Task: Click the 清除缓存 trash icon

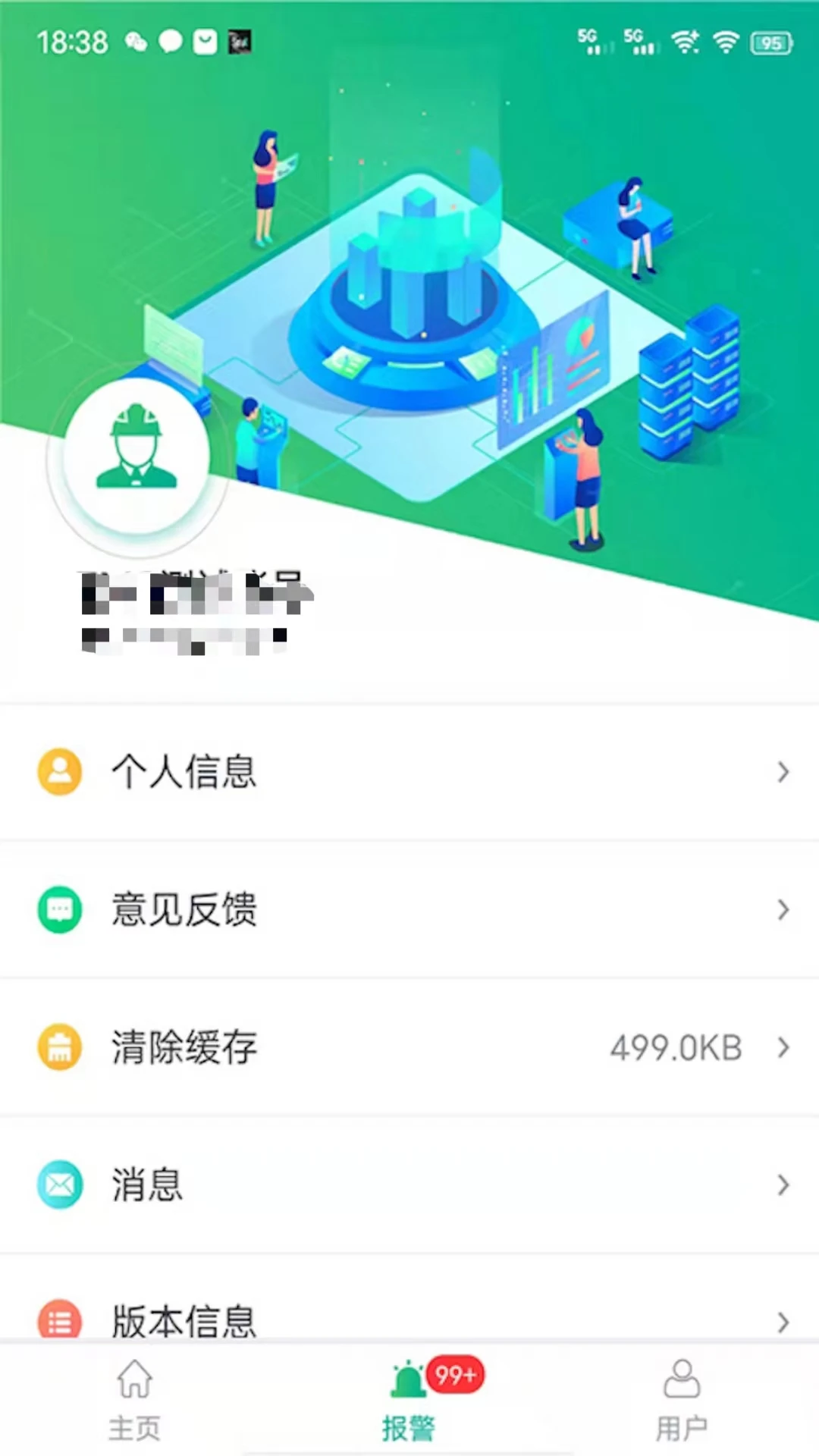Action: pos(59,1047)
